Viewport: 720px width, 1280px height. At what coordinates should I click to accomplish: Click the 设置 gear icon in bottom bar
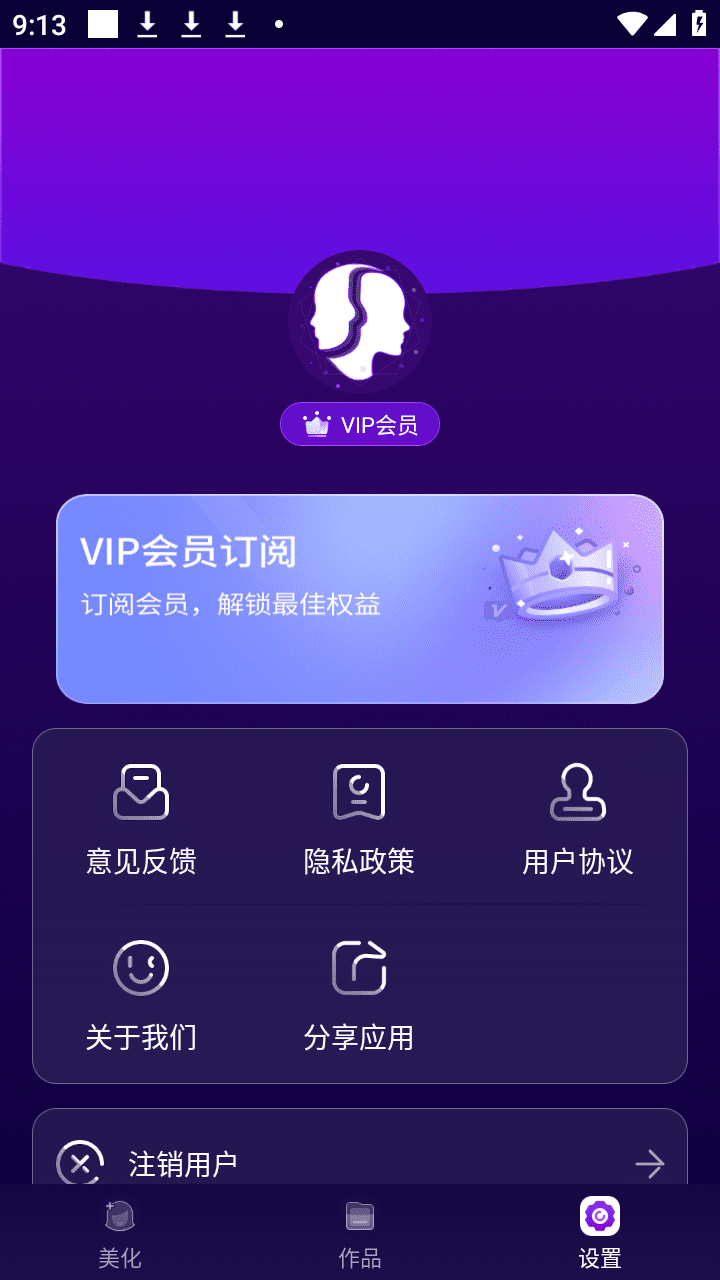(x=599, y=1216)
